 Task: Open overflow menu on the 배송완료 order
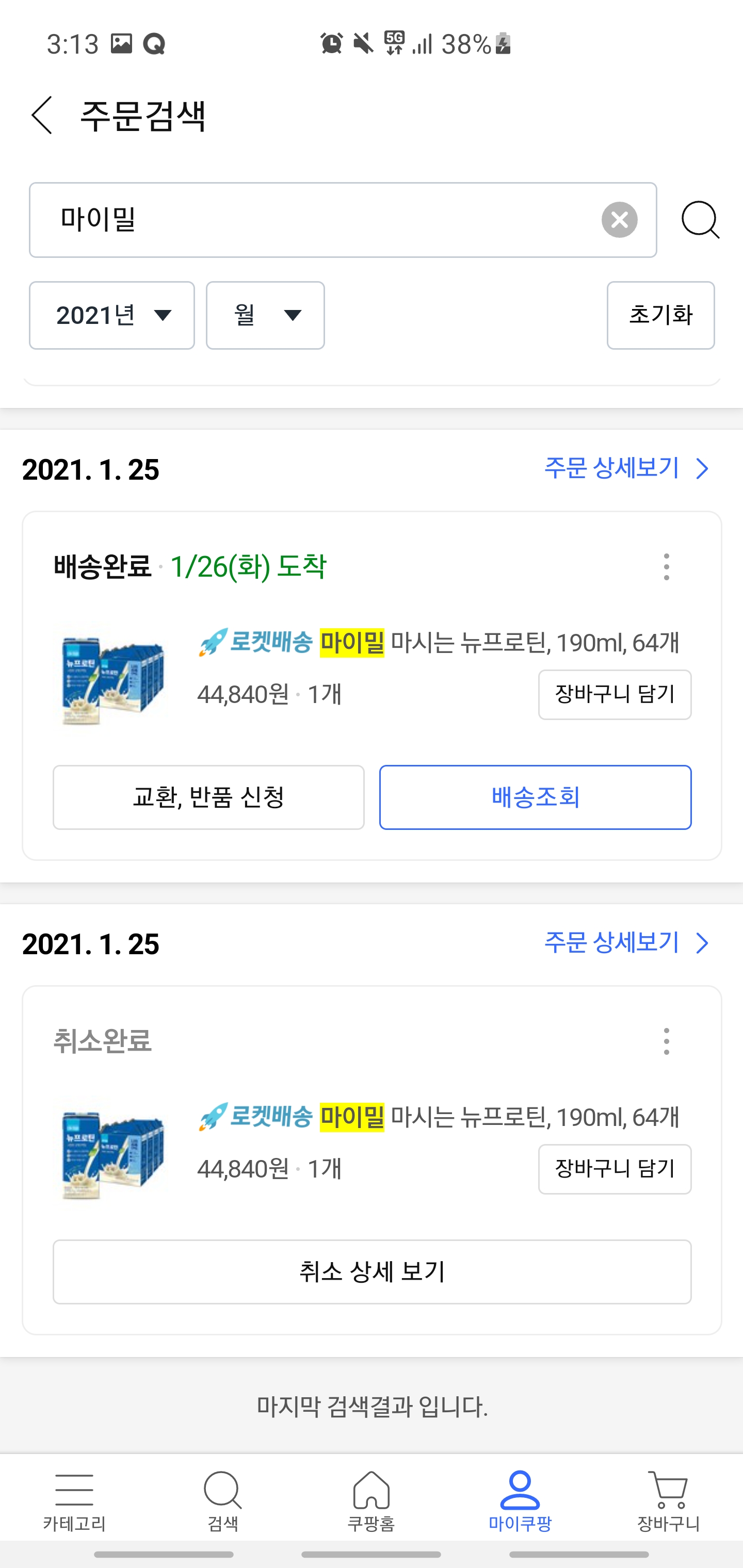666,567
